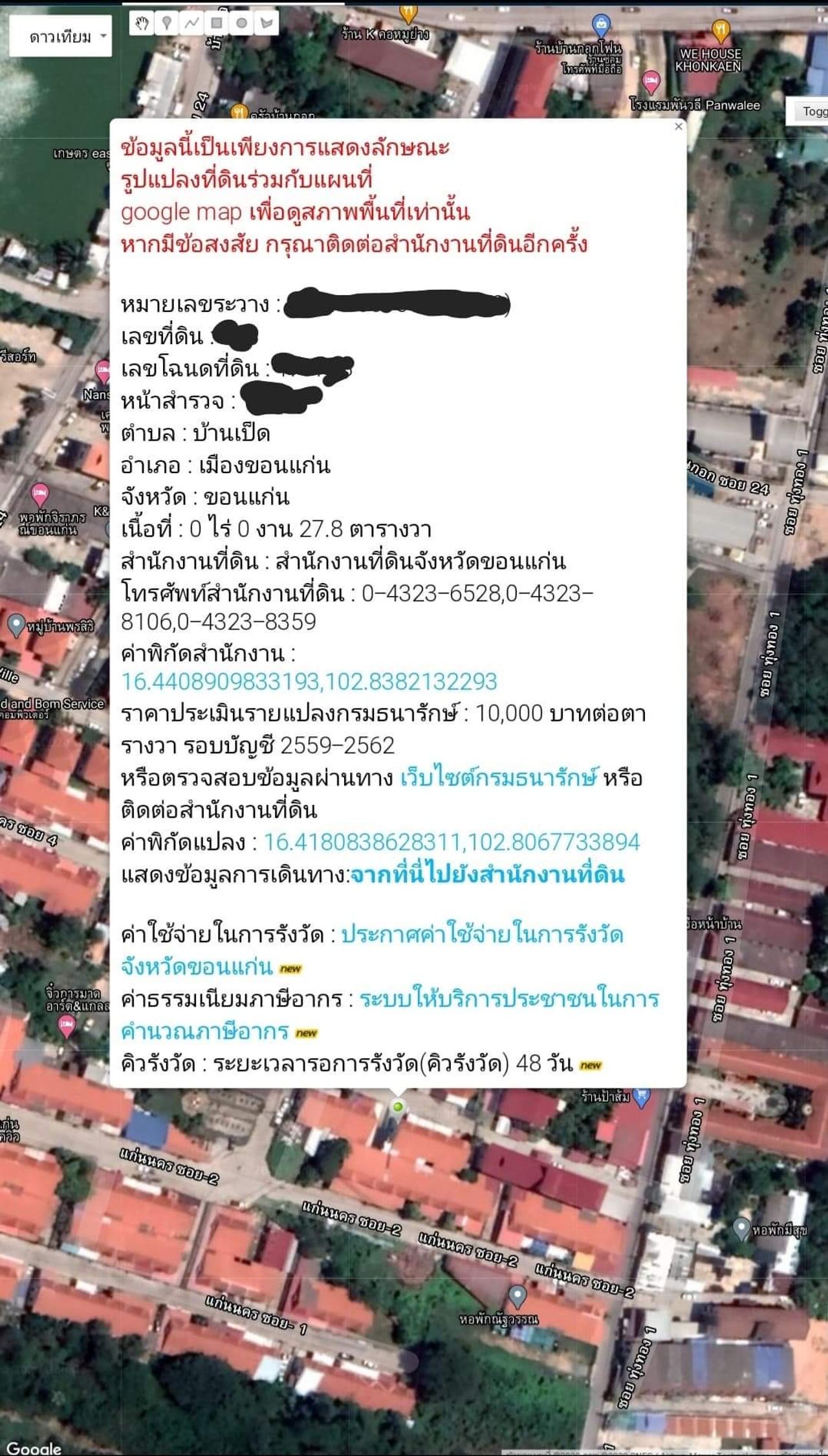Open the หอพักมีสุข map pin
This screenshot has height=1456, width=828.
pos(741,1226)
